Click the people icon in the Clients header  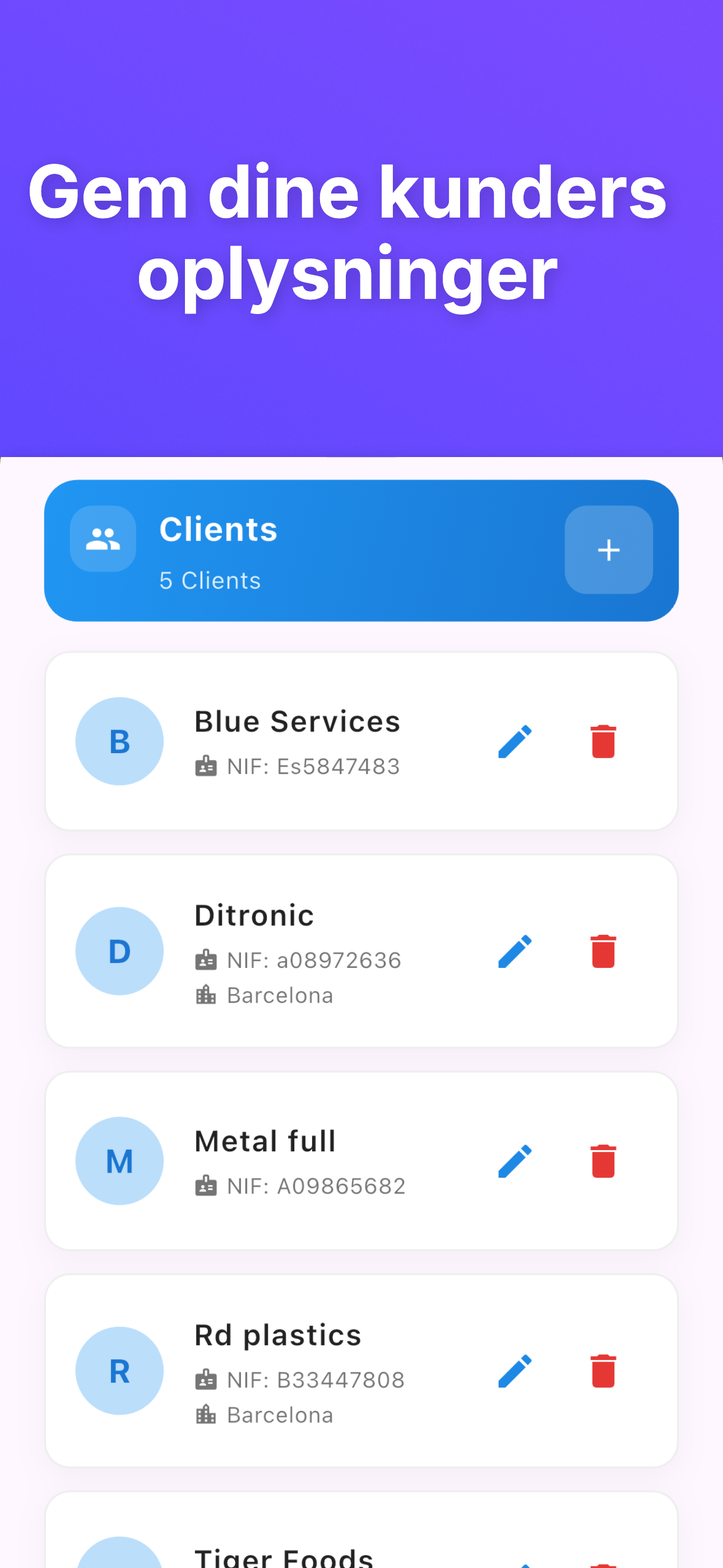coord(103,539)
